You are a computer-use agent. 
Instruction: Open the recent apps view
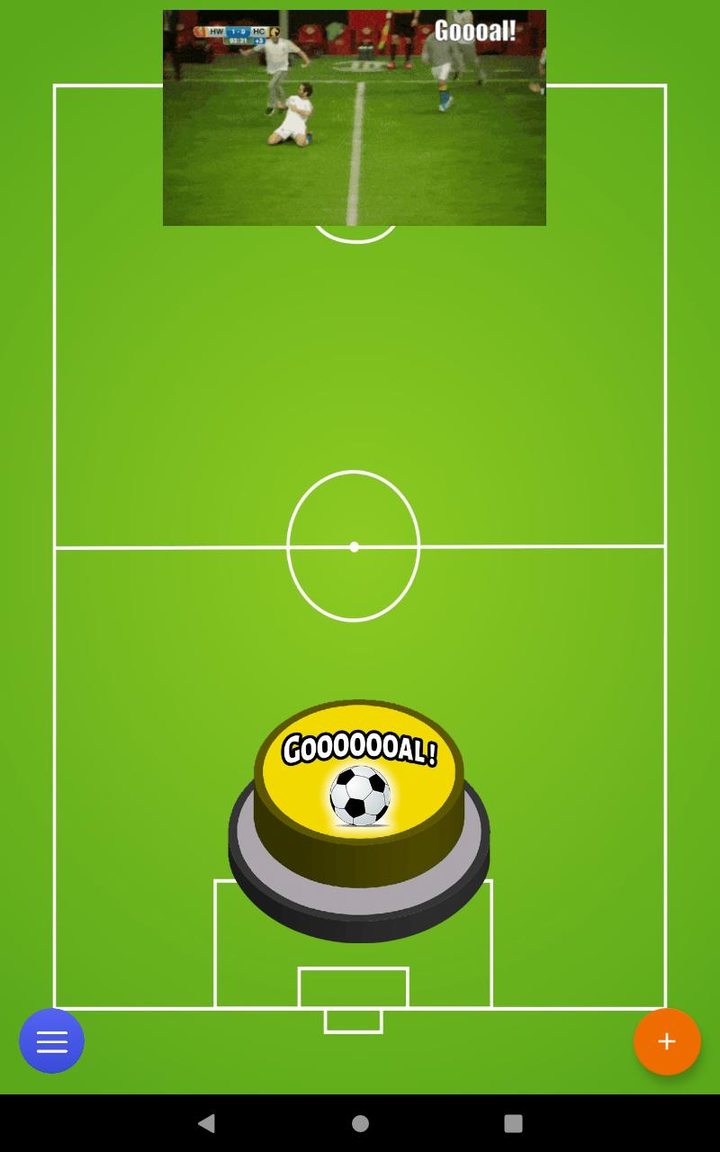(x=513, y=1123)
